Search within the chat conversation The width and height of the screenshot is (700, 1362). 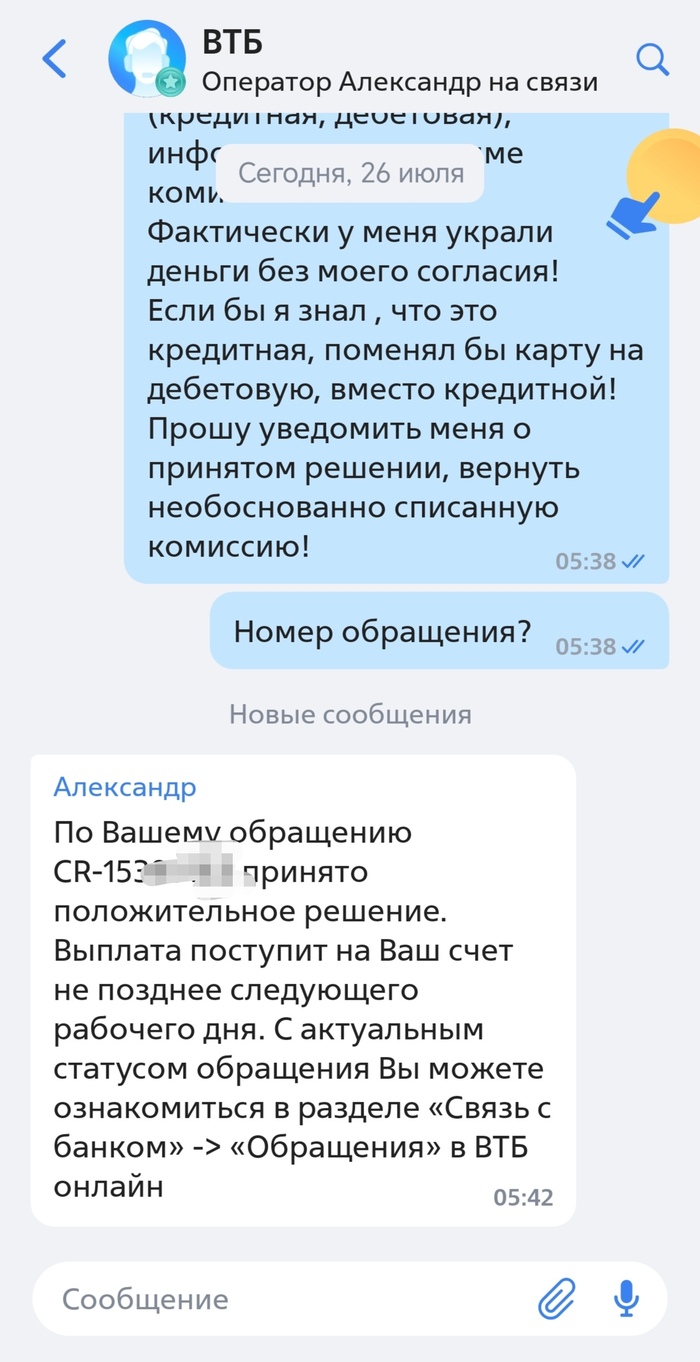[652, 60]
